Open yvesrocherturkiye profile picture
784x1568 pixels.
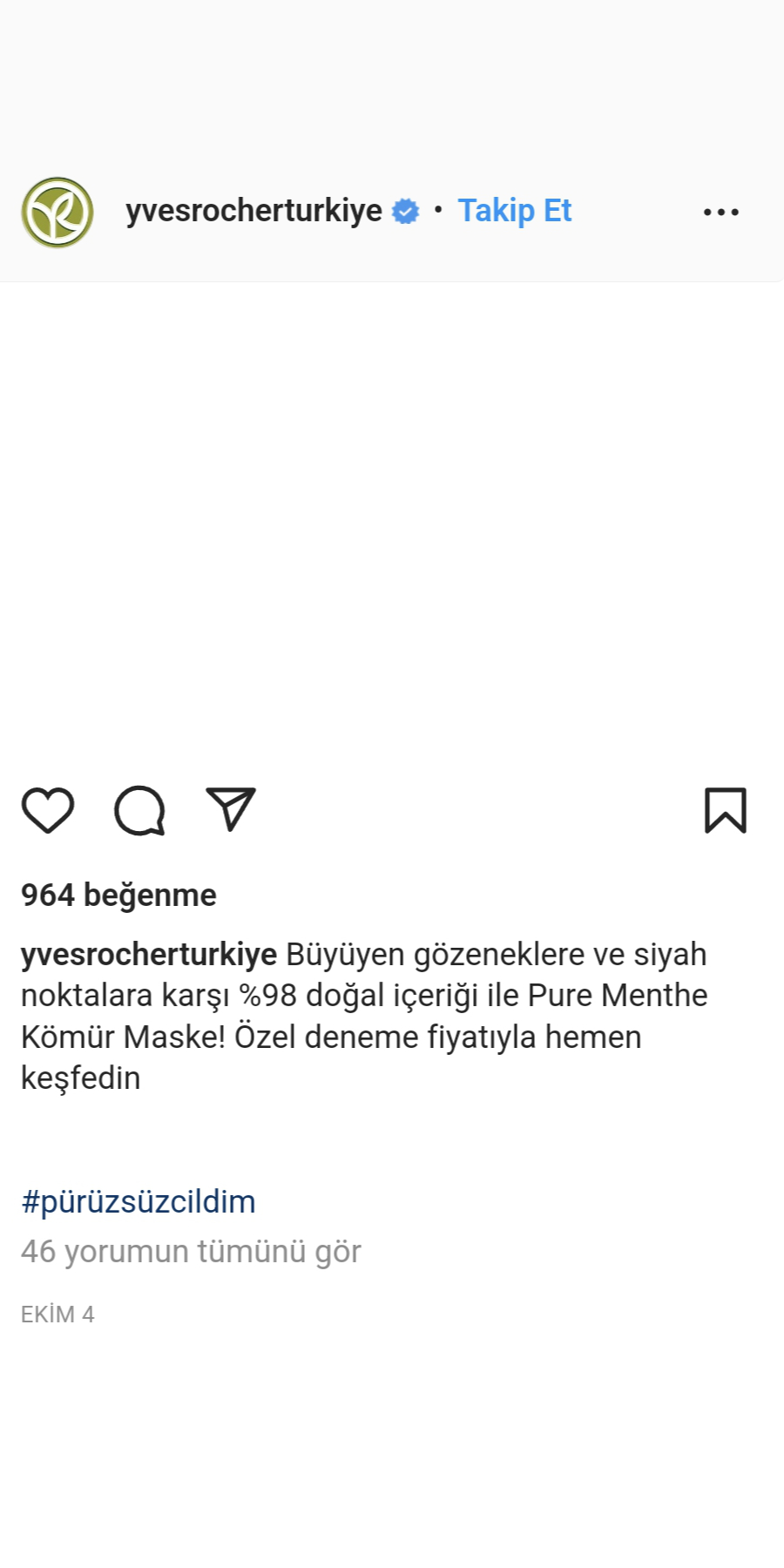(x=57, y=213)
